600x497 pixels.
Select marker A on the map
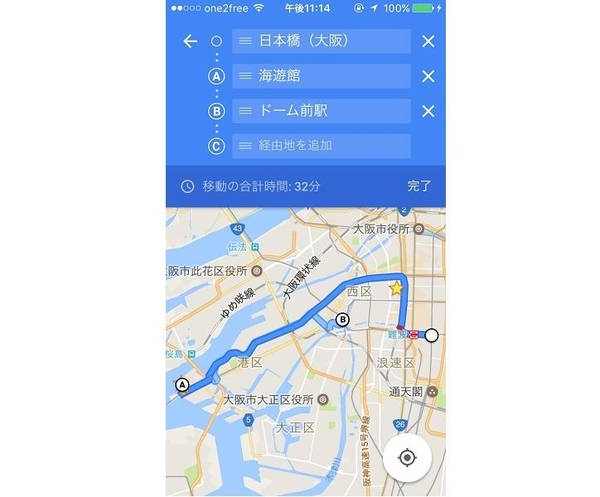tap(181, 384)
